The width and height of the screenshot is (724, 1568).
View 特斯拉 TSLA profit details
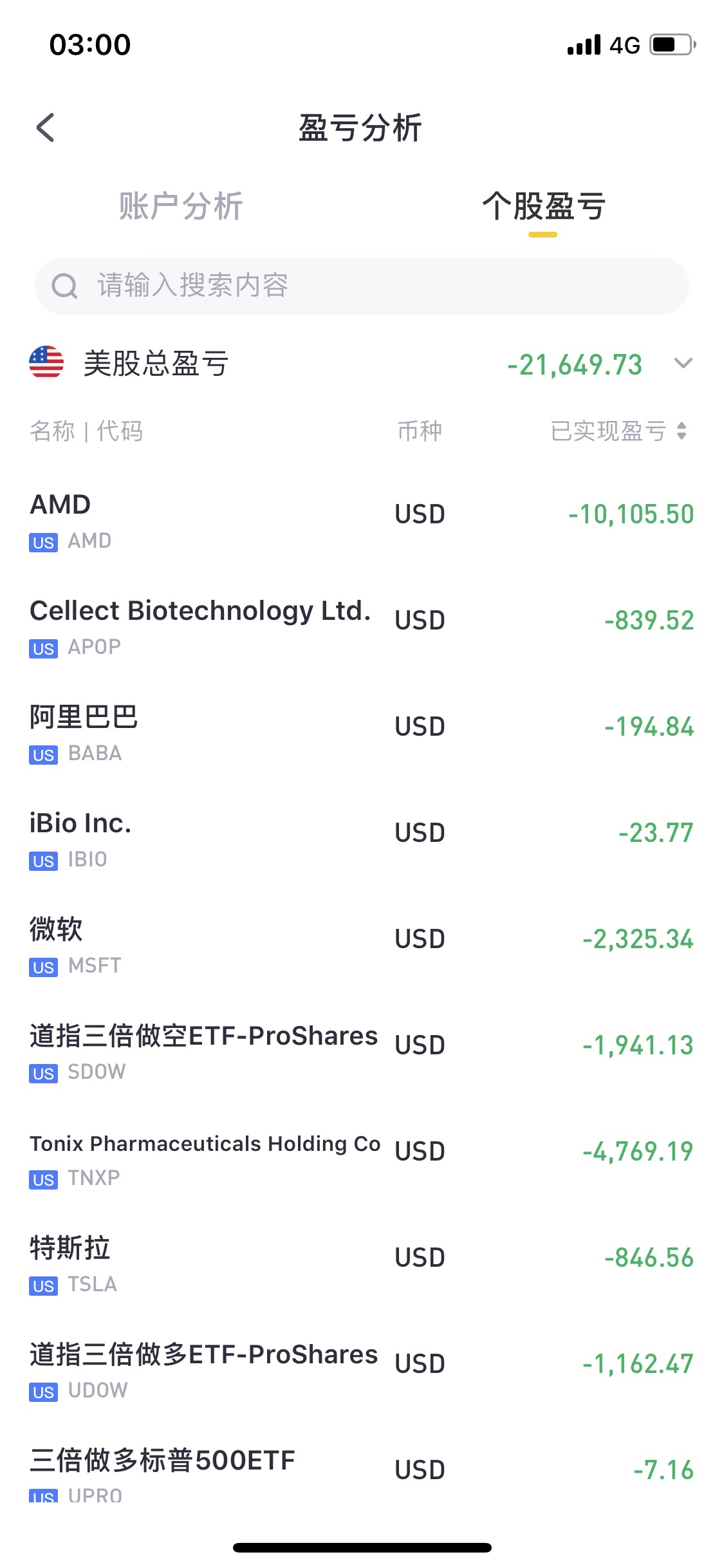point(362,1264)
